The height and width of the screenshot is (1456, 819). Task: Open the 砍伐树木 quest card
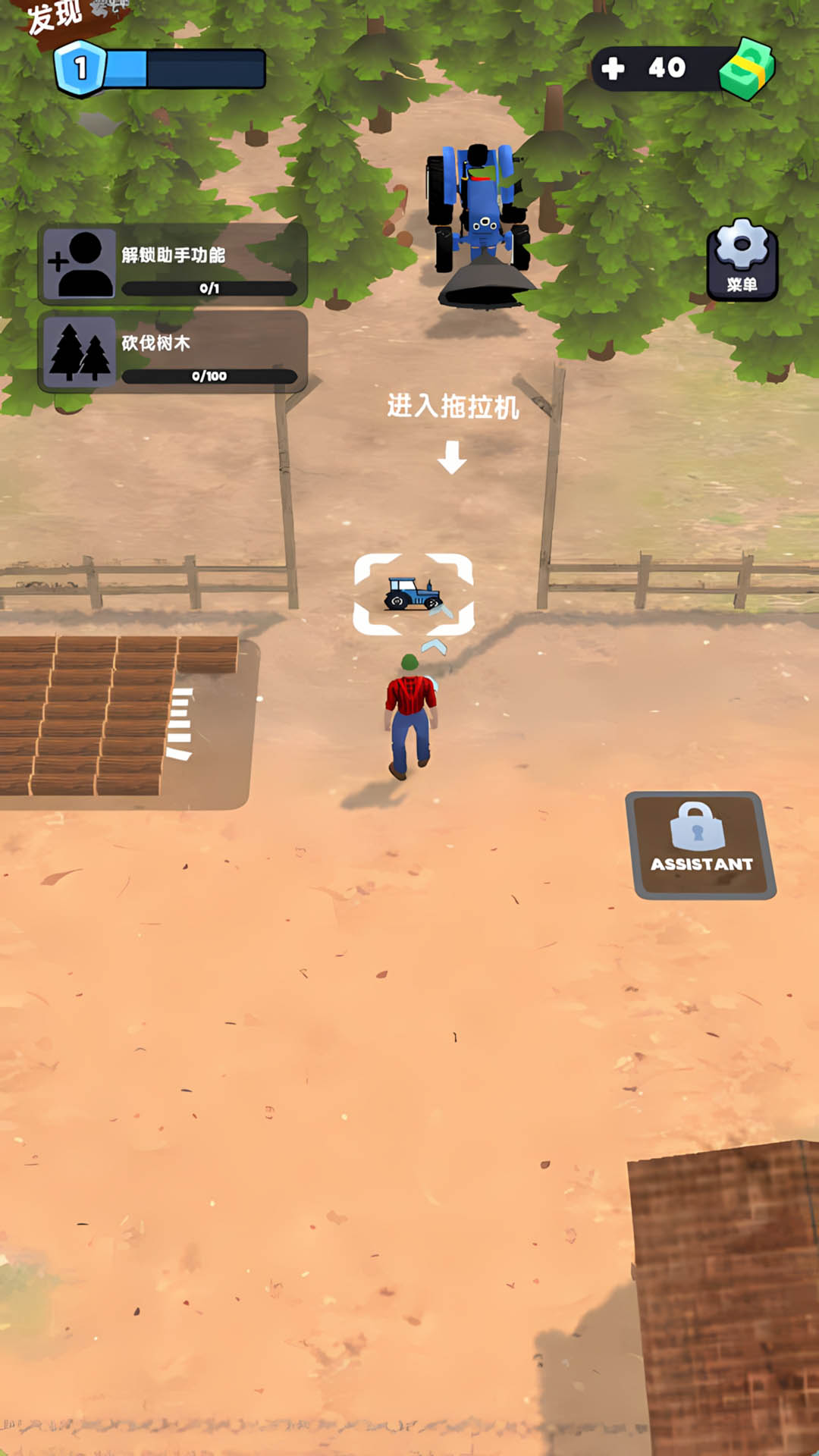click(173, 352)
